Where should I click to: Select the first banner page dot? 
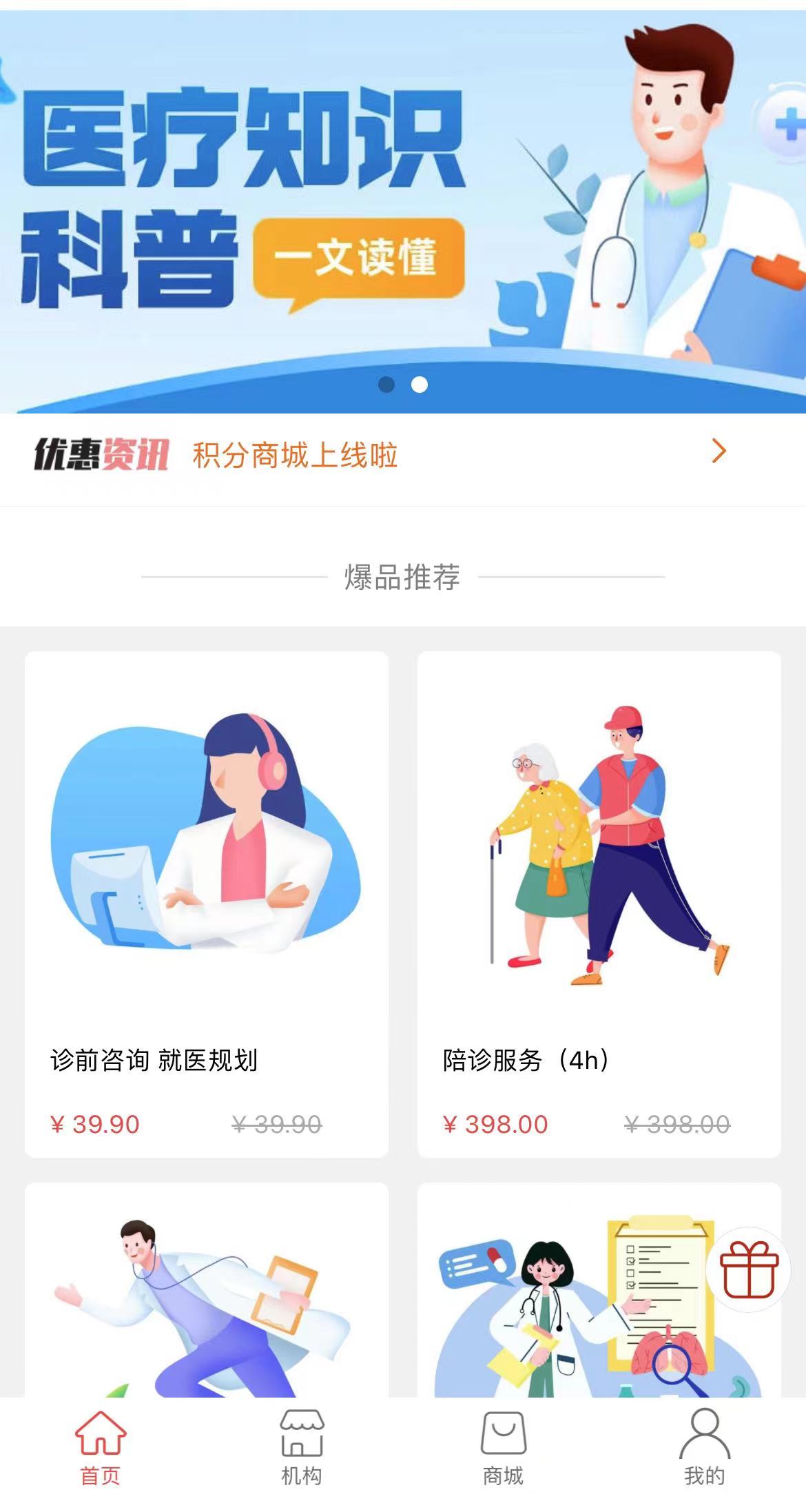coord(386,385)
